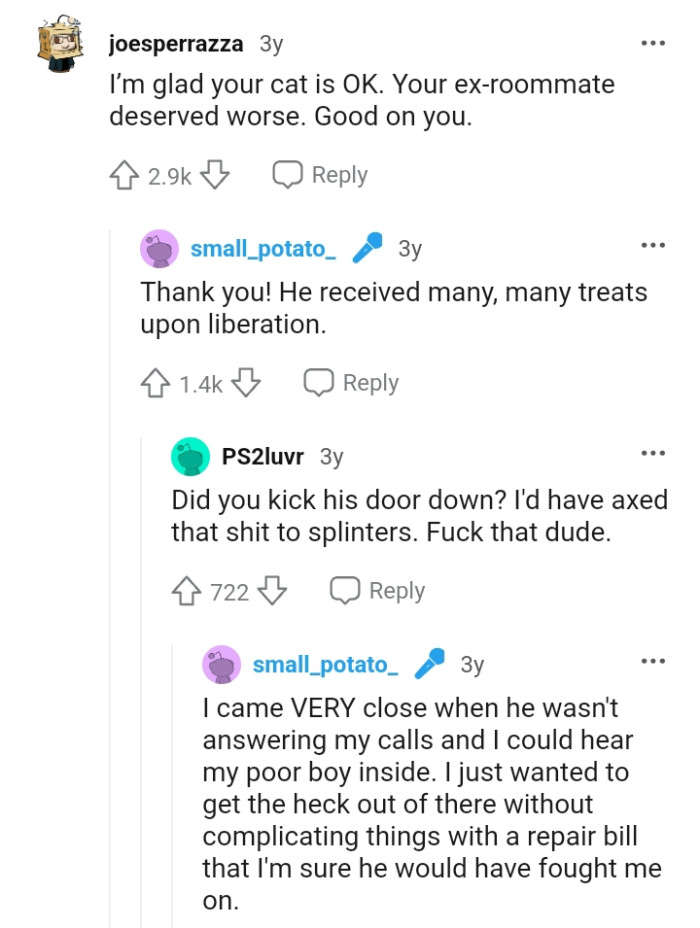
Task: Upvote joesperrazza's comment
Action: coord(125,176)
